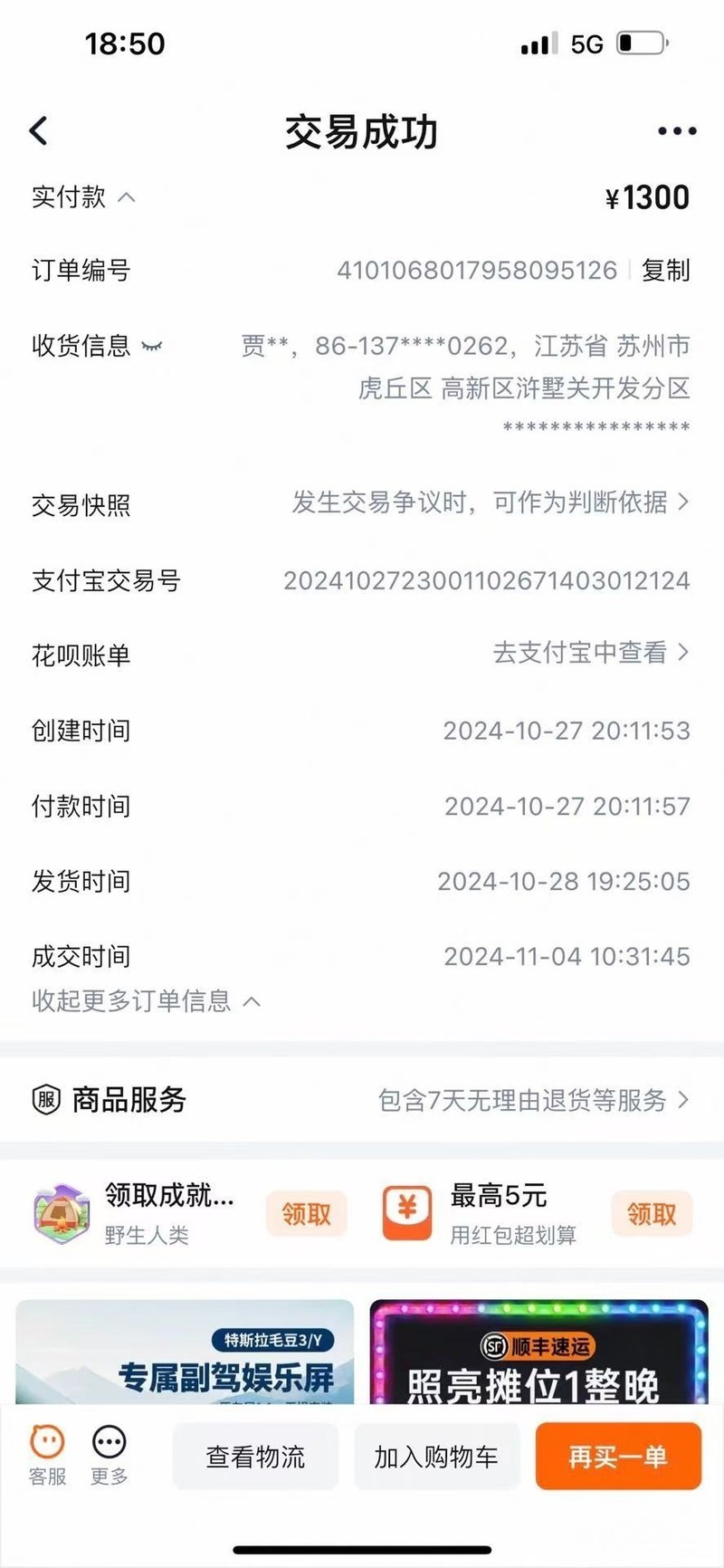Open the 交易快照 transaction snapshot
This screenshot has width=724, height=1568.
(x=491, y=502)
